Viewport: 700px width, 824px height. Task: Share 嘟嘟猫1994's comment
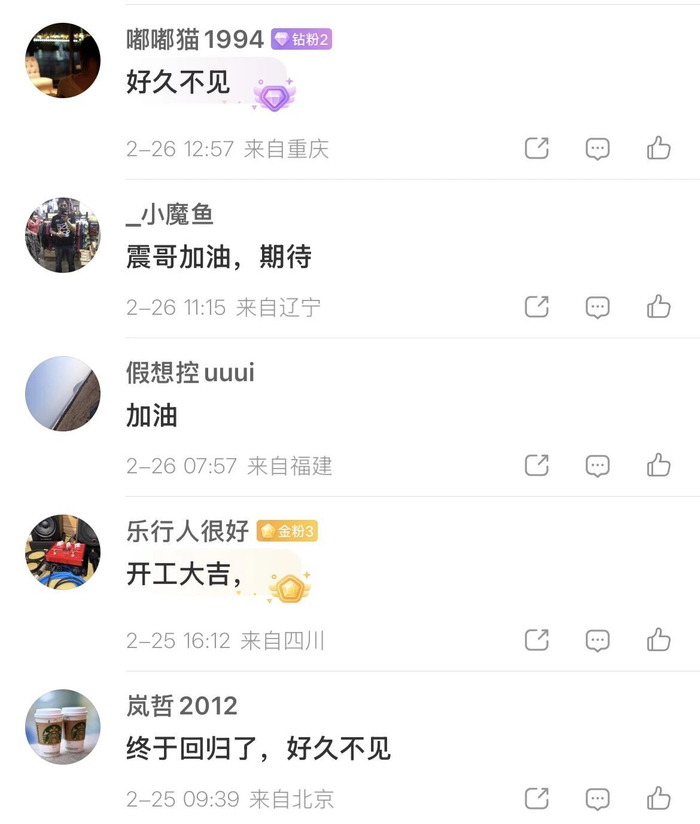tap(537, 148)
